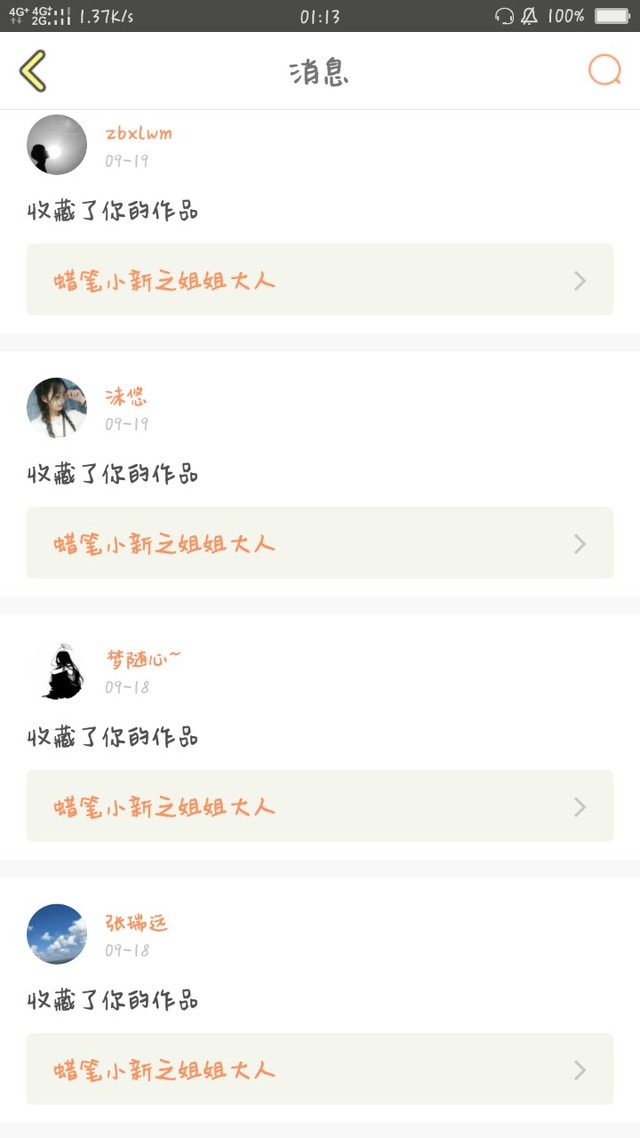
Task: Tap the username 张瑞远
Action: coord(136,923)
